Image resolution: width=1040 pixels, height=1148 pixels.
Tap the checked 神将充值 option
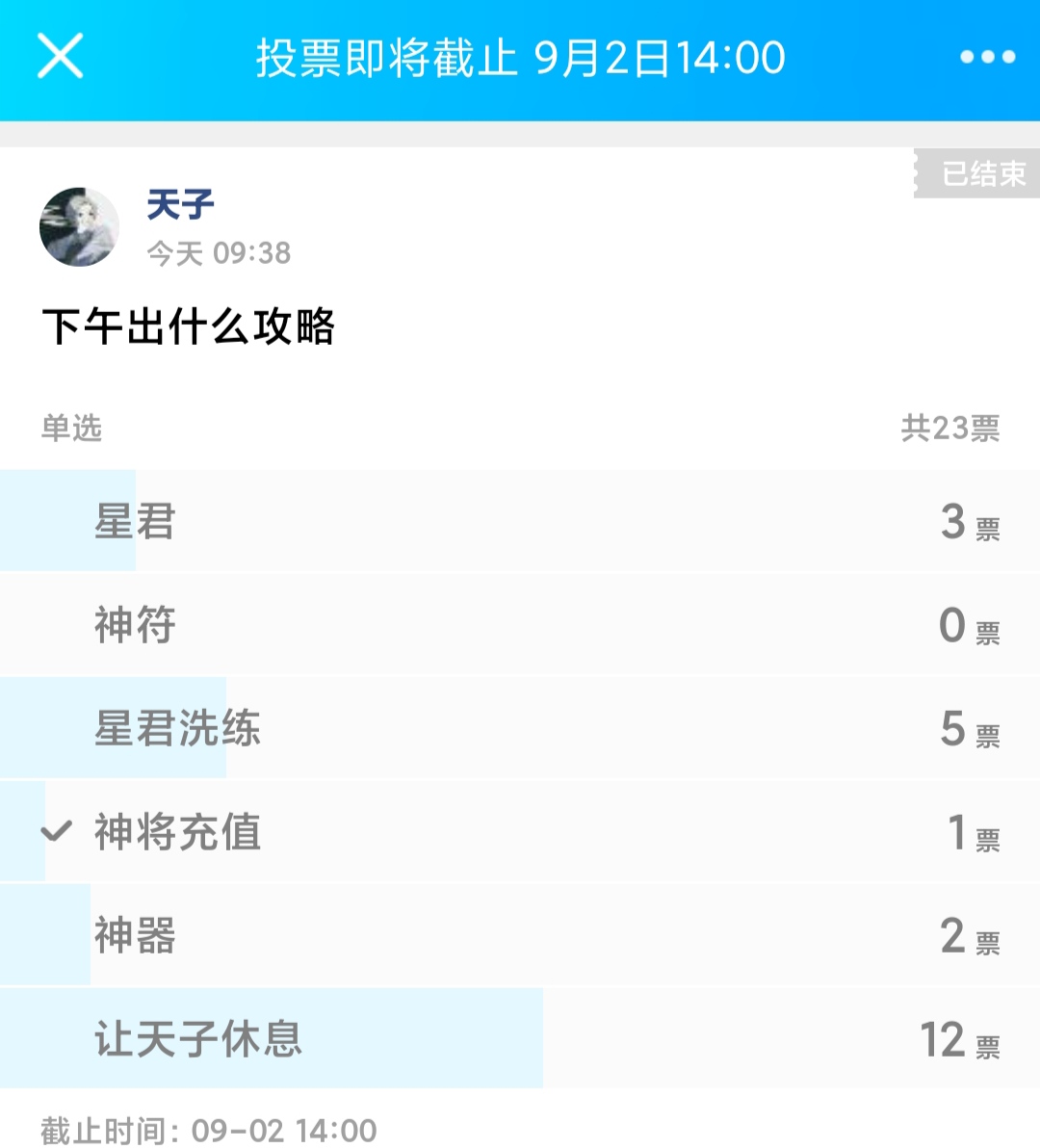pos(520,831)
